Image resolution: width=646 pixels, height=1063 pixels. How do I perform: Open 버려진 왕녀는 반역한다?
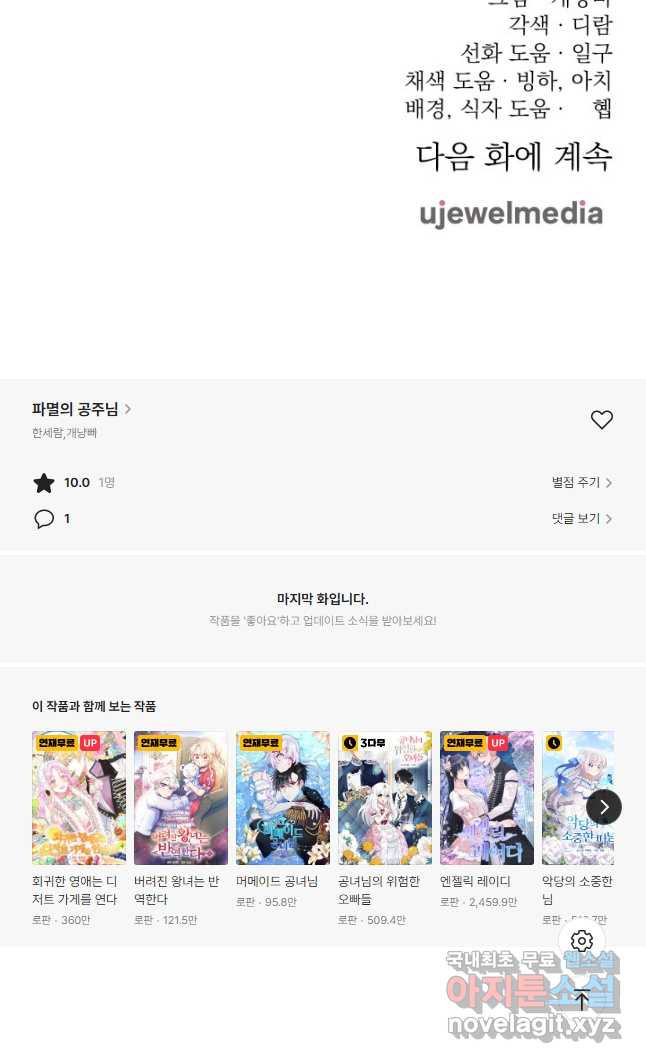[181, 798]
